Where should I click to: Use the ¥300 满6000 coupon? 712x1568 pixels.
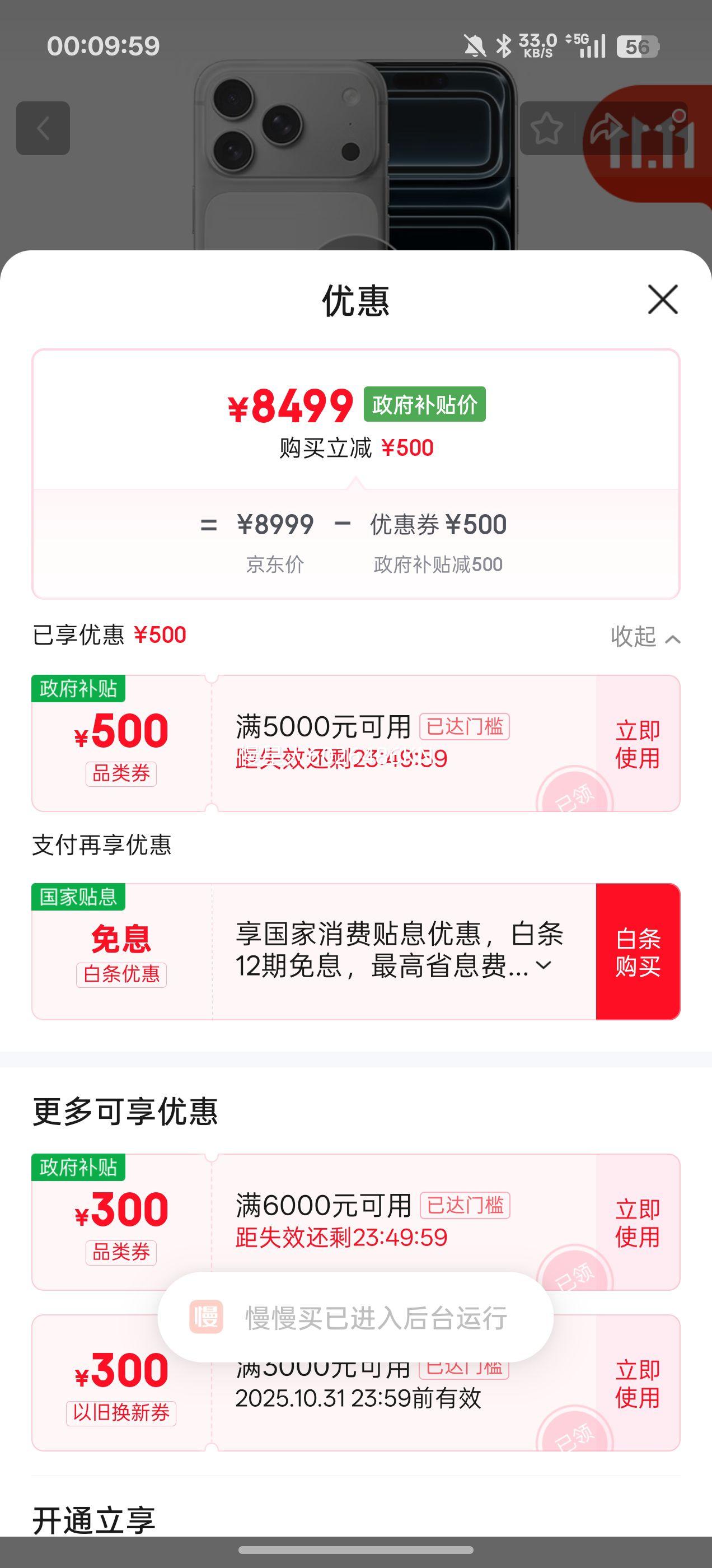pyautogui.click(x=638, y=1225)
